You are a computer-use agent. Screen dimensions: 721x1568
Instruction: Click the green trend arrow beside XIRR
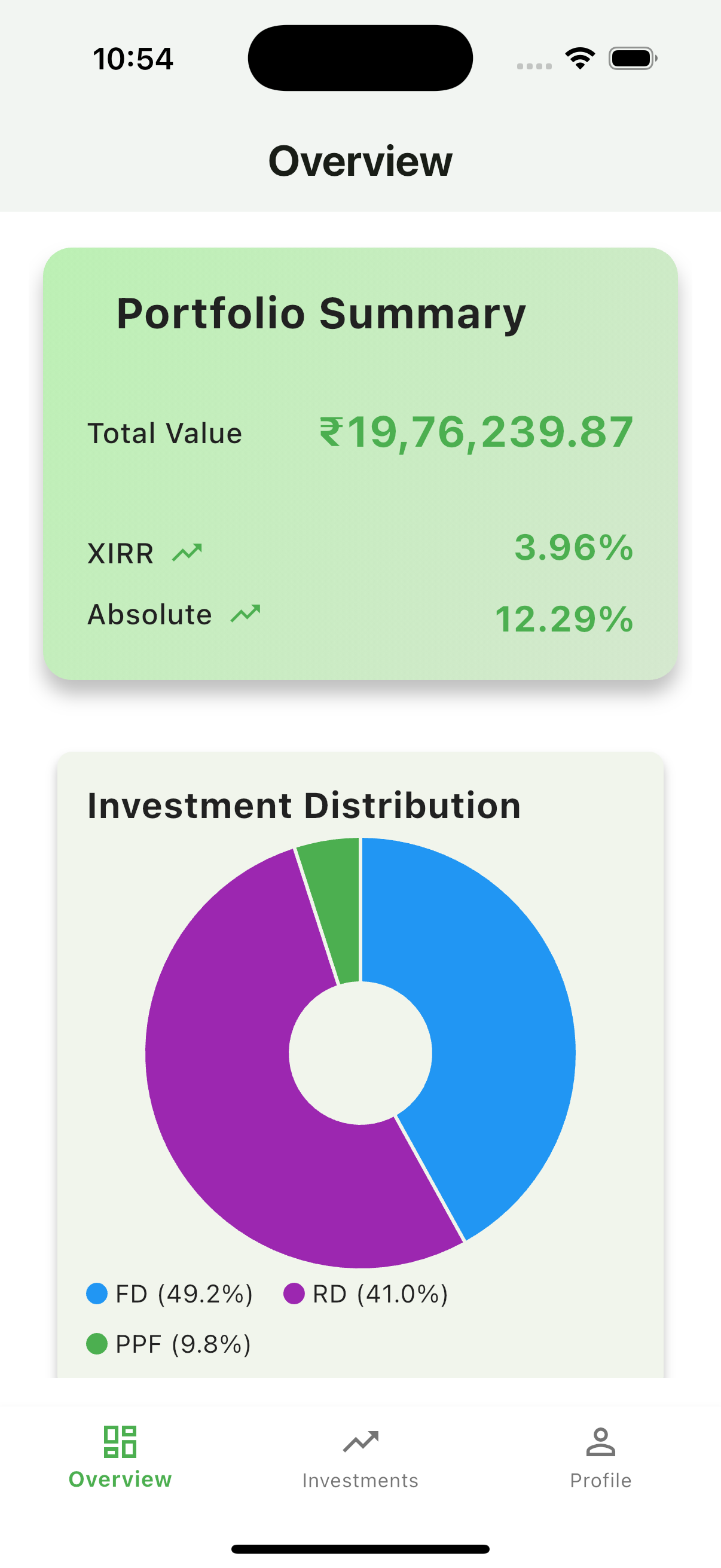(x=188, y=551)
